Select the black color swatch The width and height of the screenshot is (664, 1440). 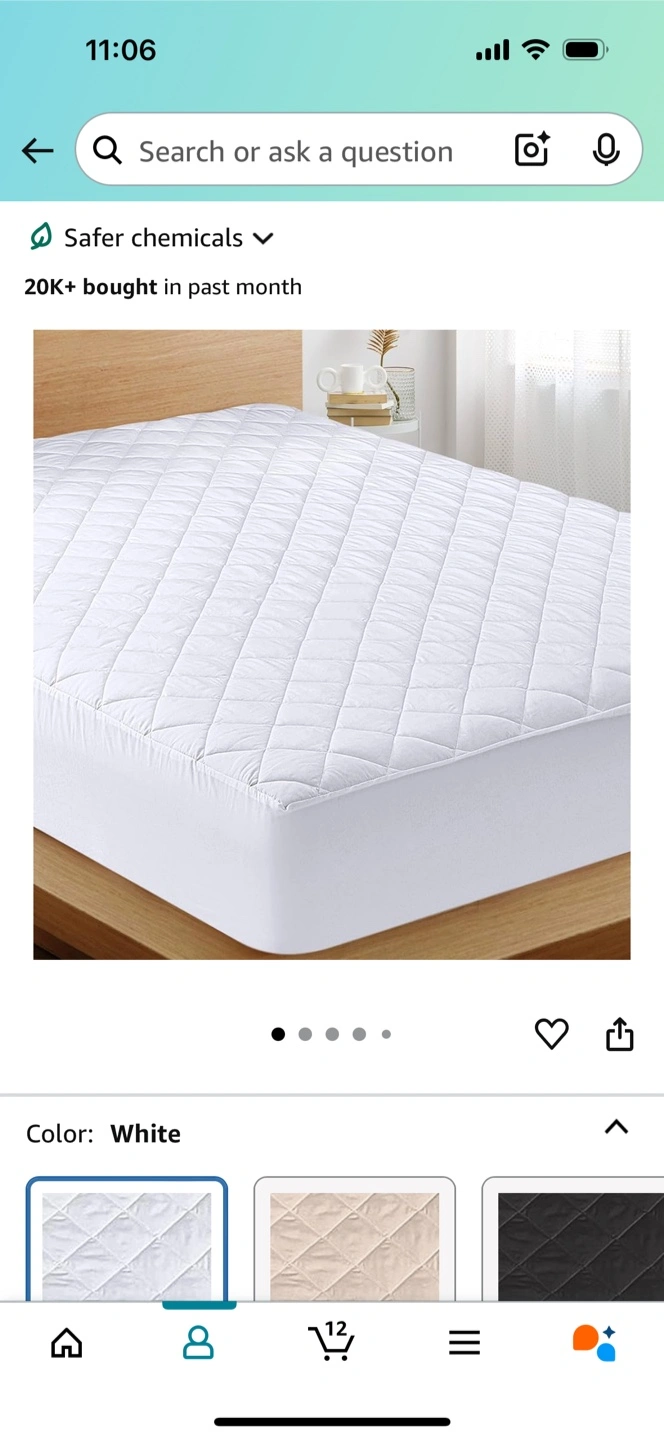coord(573,1240)
